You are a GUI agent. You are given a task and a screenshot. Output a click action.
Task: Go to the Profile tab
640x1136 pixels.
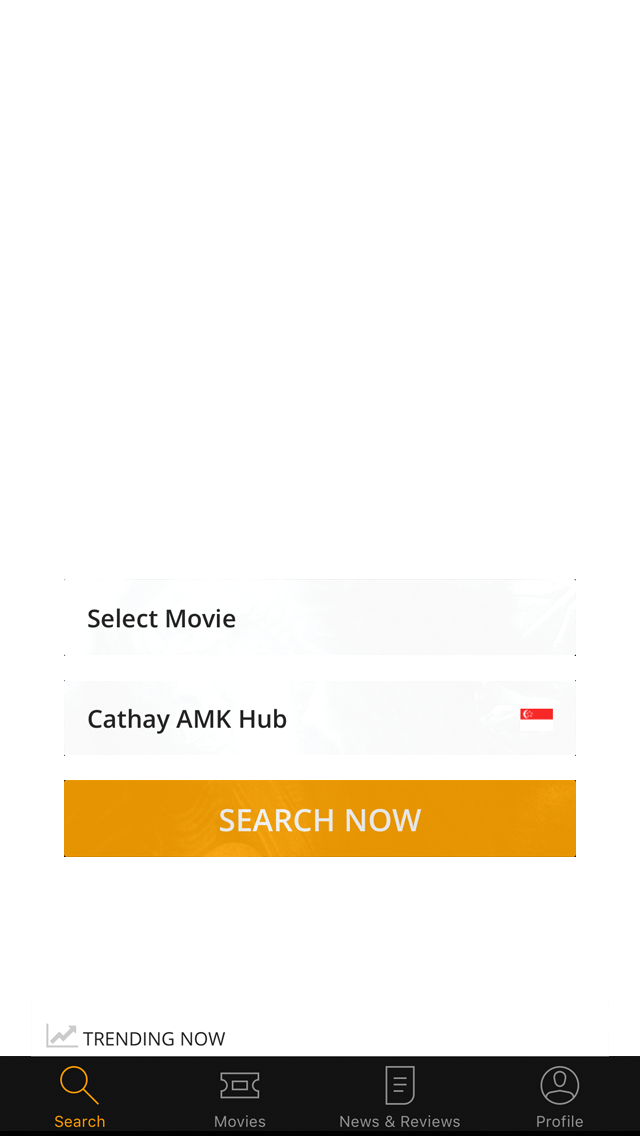point(559,1097)
